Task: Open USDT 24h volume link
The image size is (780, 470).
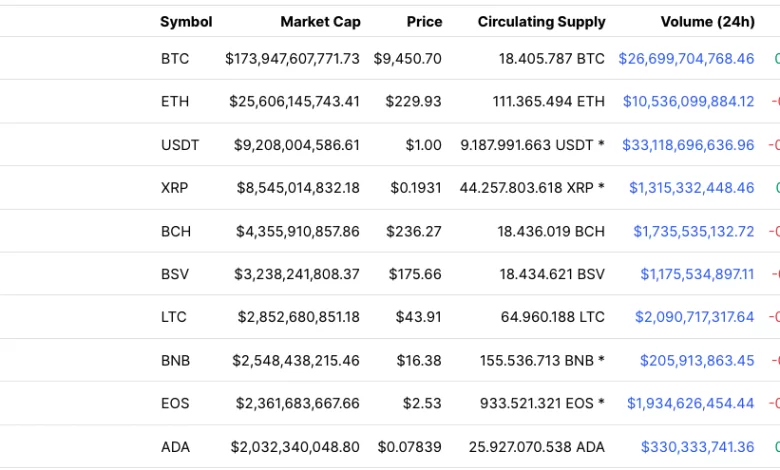Action: (688, 145)
